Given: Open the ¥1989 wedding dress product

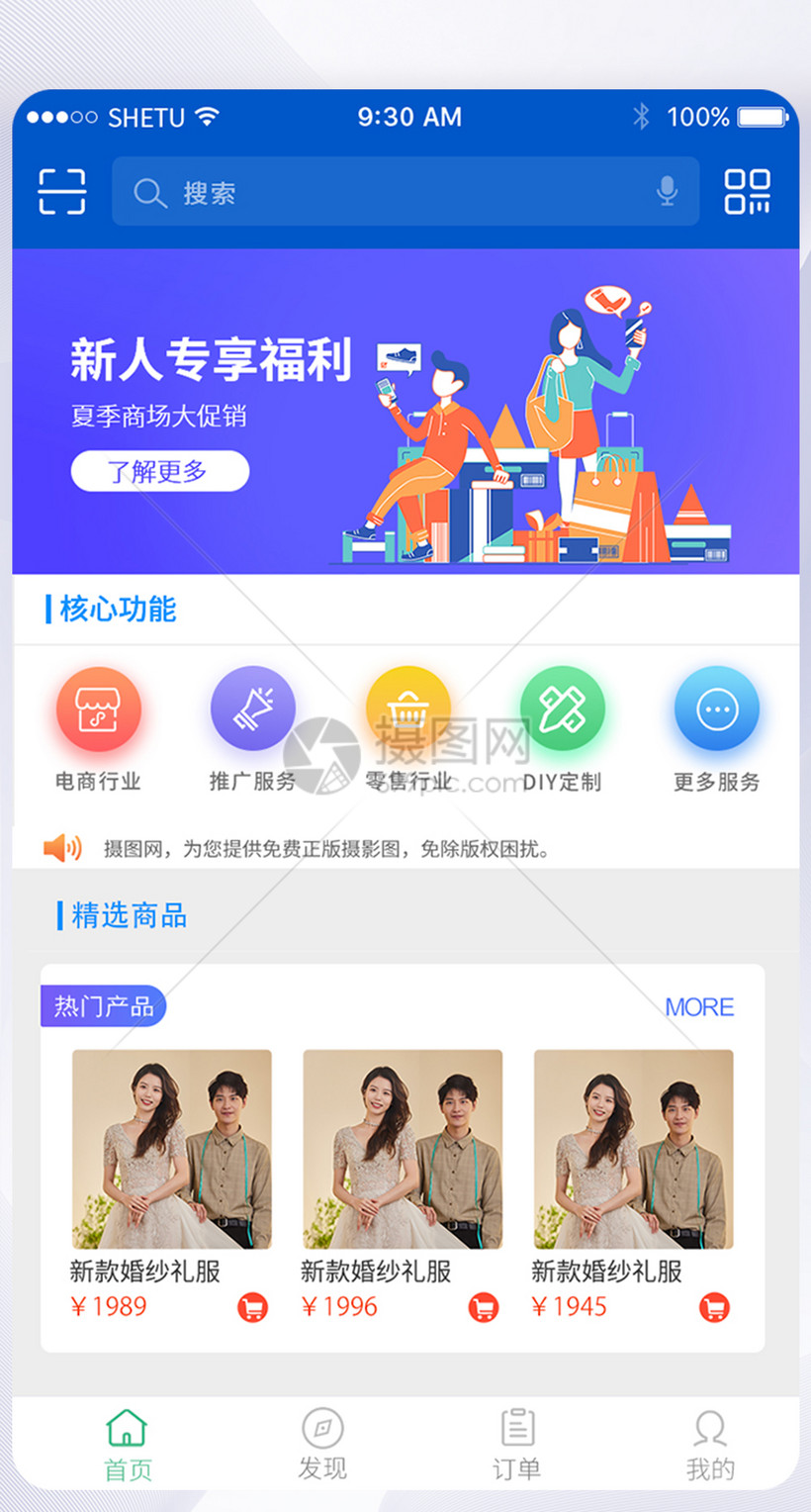Looking at the screenshot, I should click(x=172, y=1149).
